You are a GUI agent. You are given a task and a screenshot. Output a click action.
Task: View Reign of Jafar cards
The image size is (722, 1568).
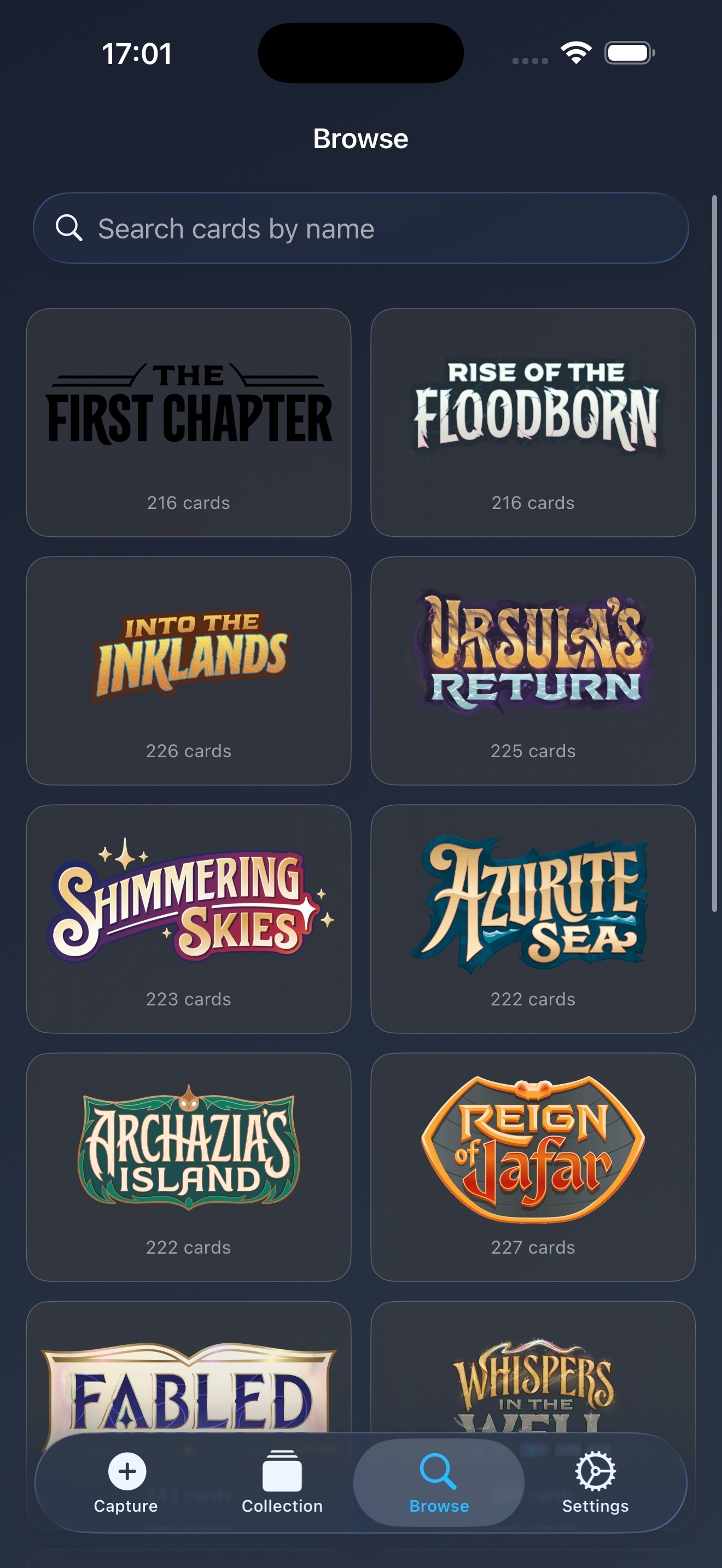(x=533, y=1167)
